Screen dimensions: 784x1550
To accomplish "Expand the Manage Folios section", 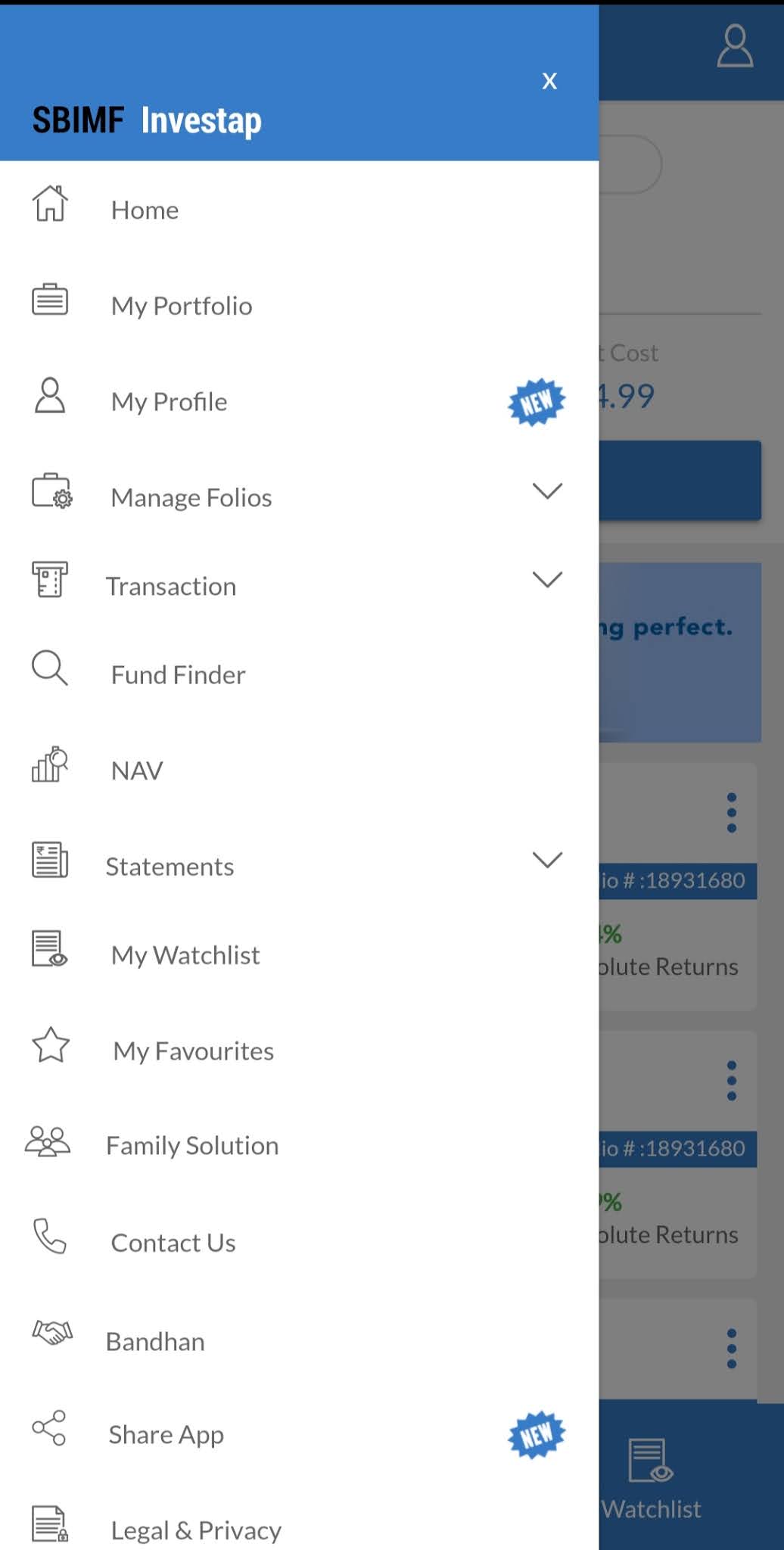I will tap(546, 492).
